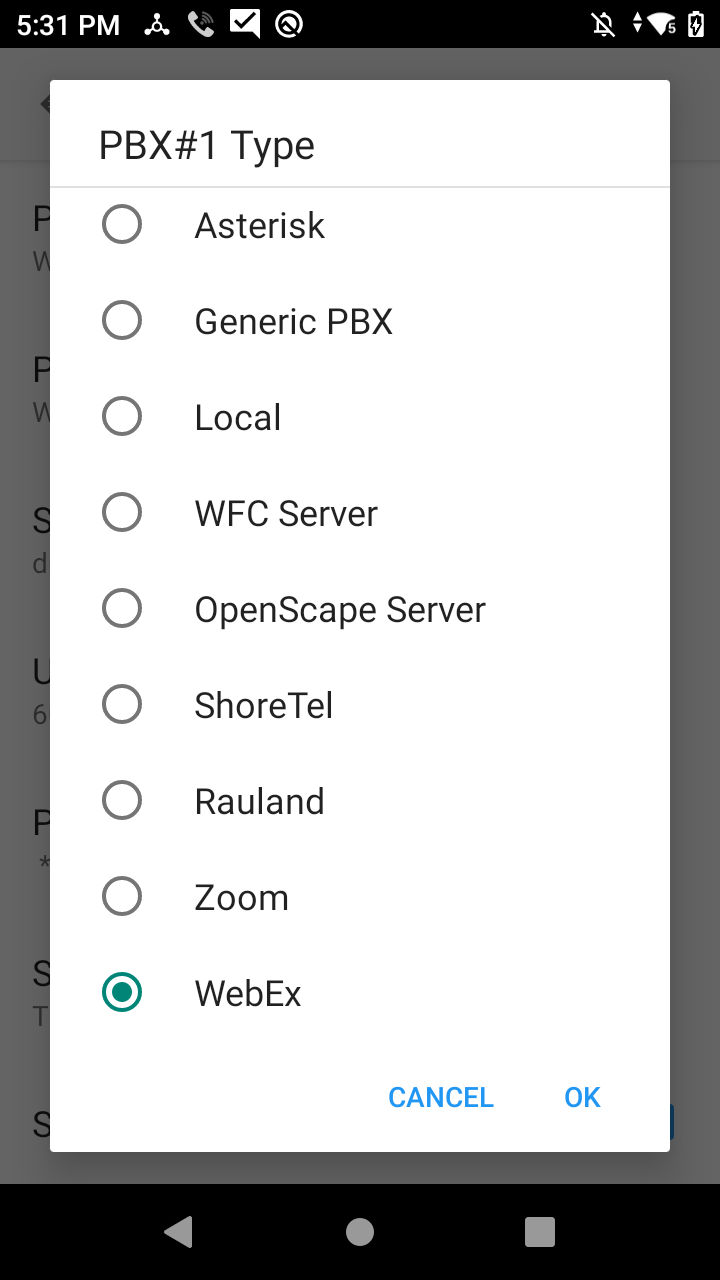Select the Asterisk PBX type
Viewport: 720px width, 1280px height.
click(x=360, y=225)
